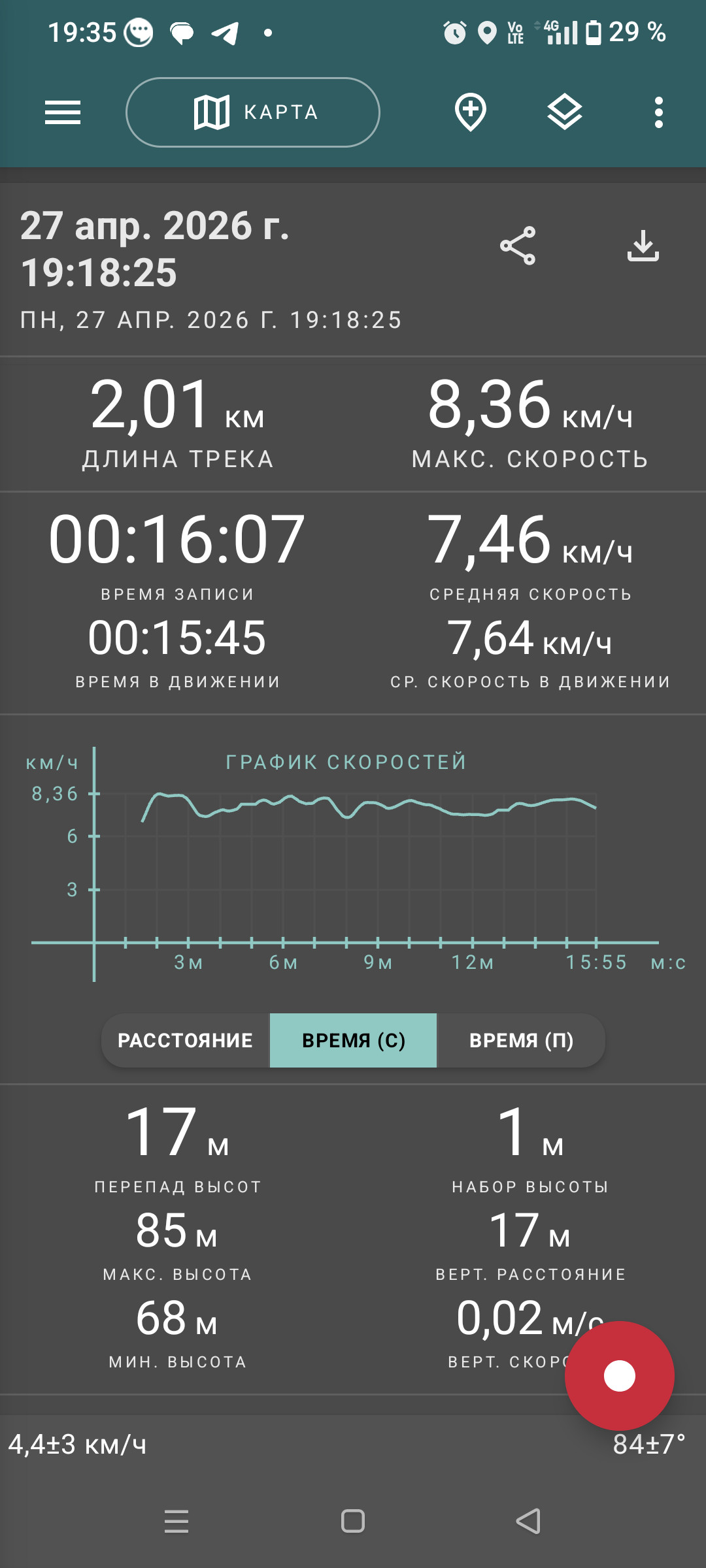Switch to the Карта map view
This screenshot has height=1568, width=706.
coord(253,112)
